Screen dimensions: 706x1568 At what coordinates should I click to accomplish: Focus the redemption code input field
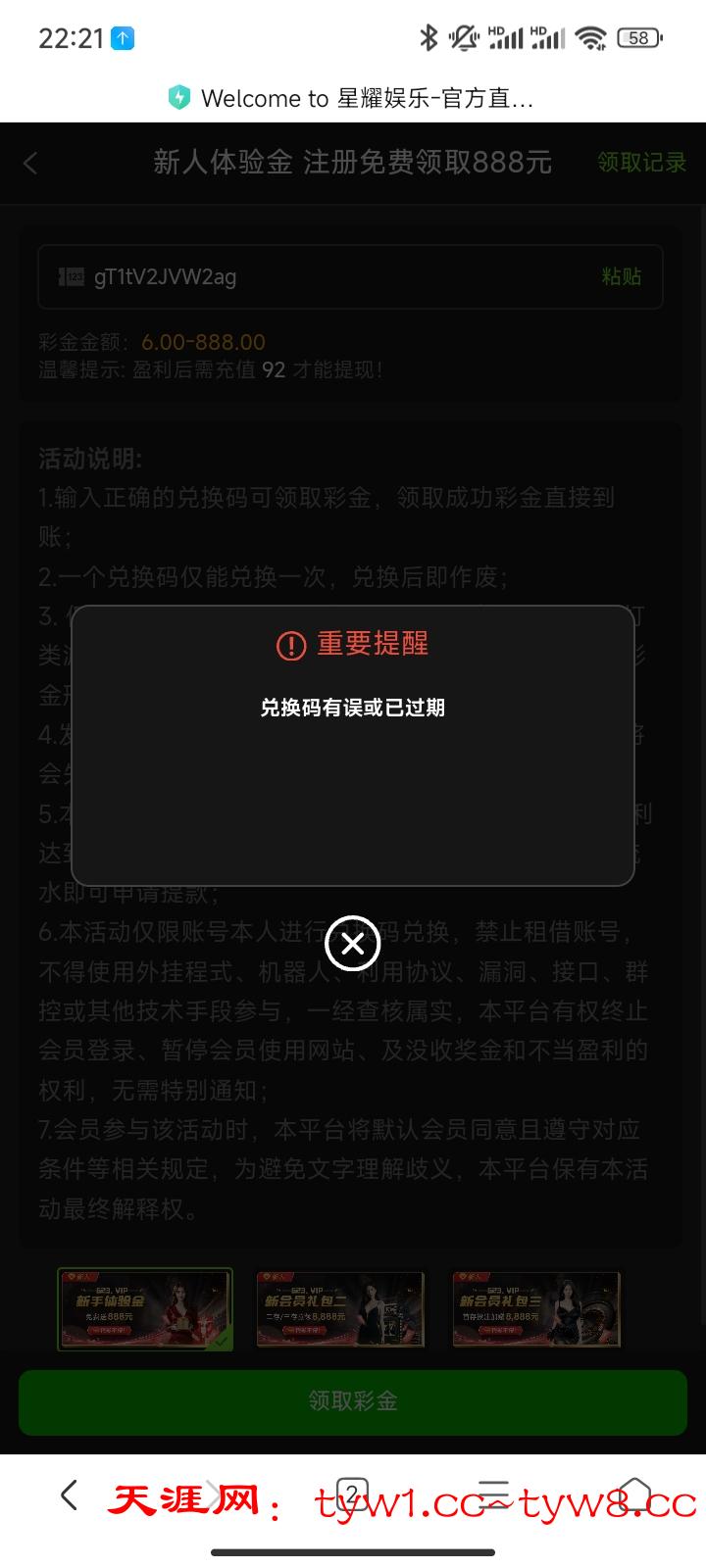coord(350,277)
